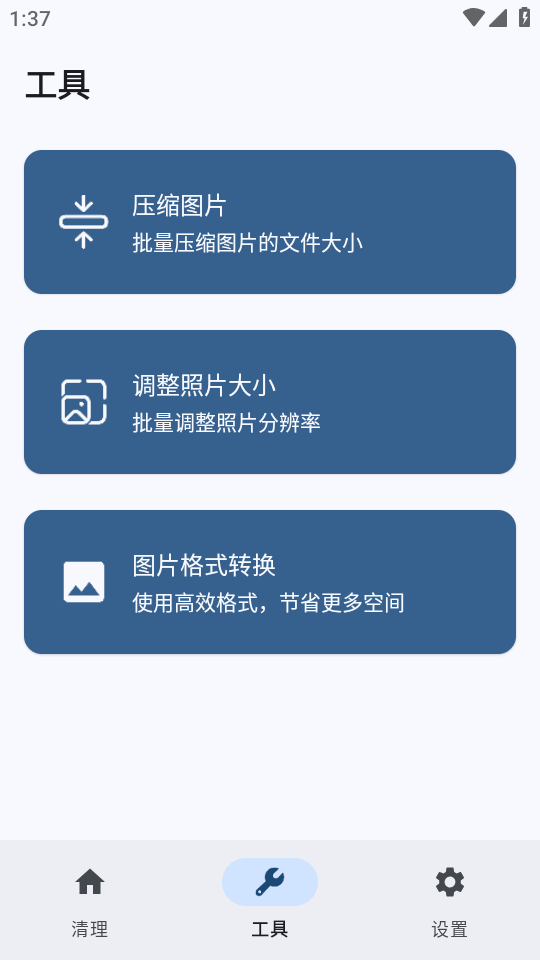Screen dimensions: 540x960
Task: Open the 压缩图片 card
Action: (270, 222)
